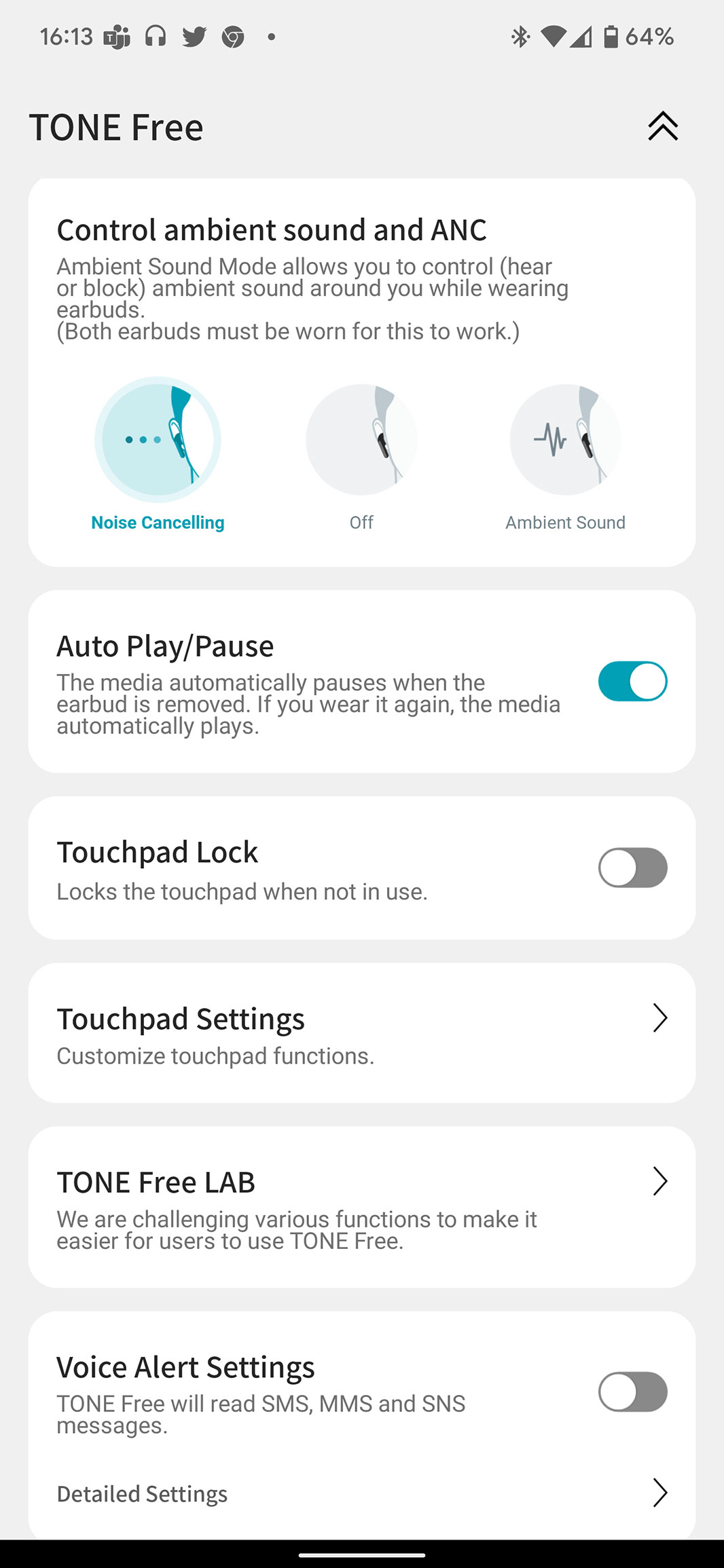Open Detailed Settings for voice alerts

pos(361,1493)
